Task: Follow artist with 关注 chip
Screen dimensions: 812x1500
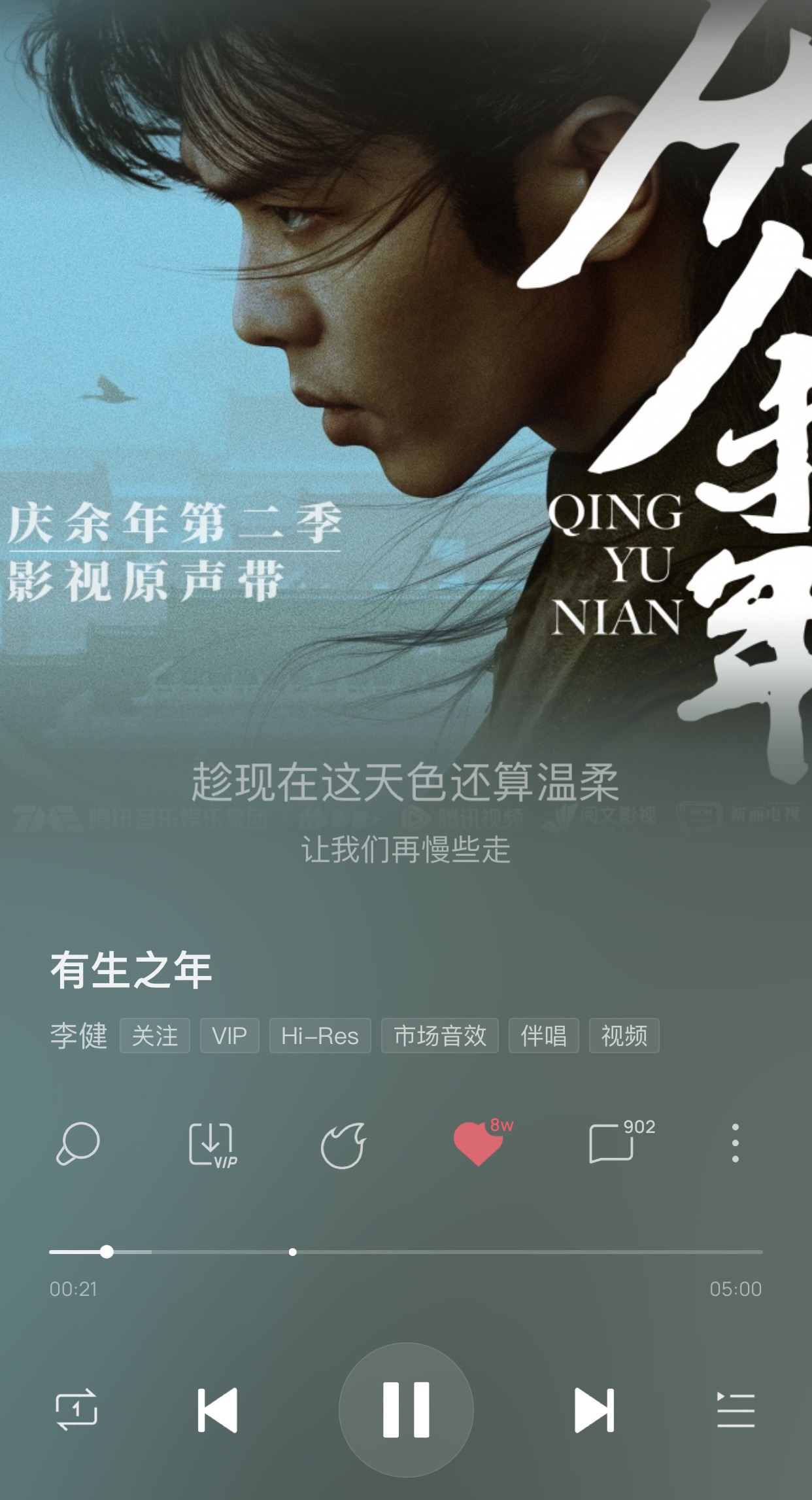Action: click(x=155, y=1036)
